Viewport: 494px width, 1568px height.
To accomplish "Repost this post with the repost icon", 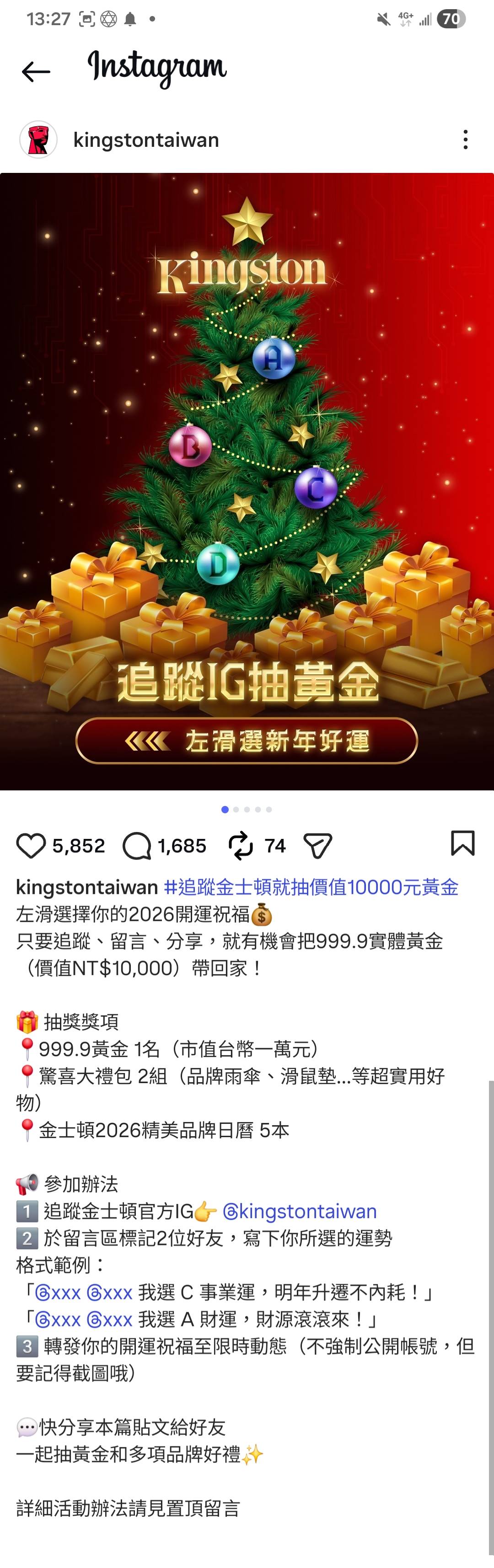I will point(240,845).
